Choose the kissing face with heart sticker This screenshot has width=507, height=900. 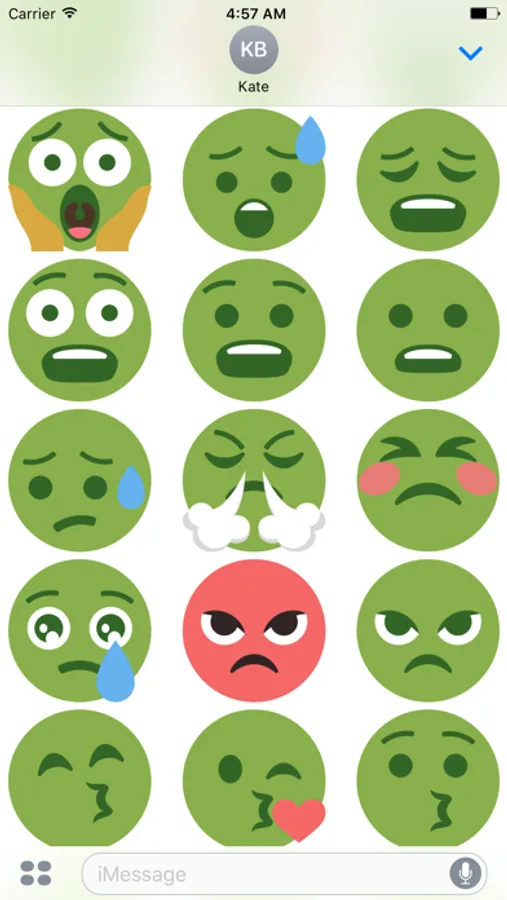coord(254,778)
